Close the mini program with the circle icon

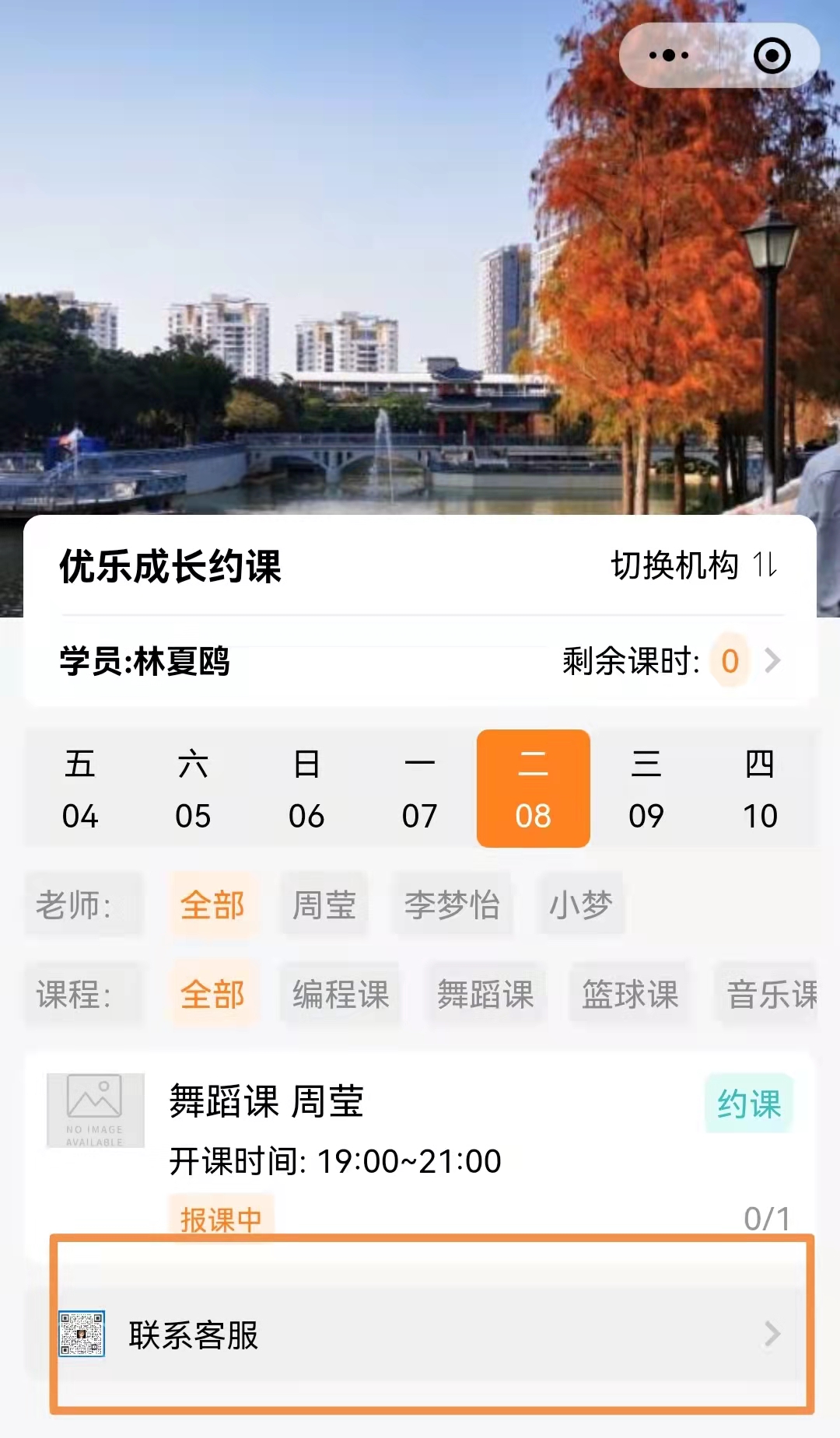tap(772, 55)
